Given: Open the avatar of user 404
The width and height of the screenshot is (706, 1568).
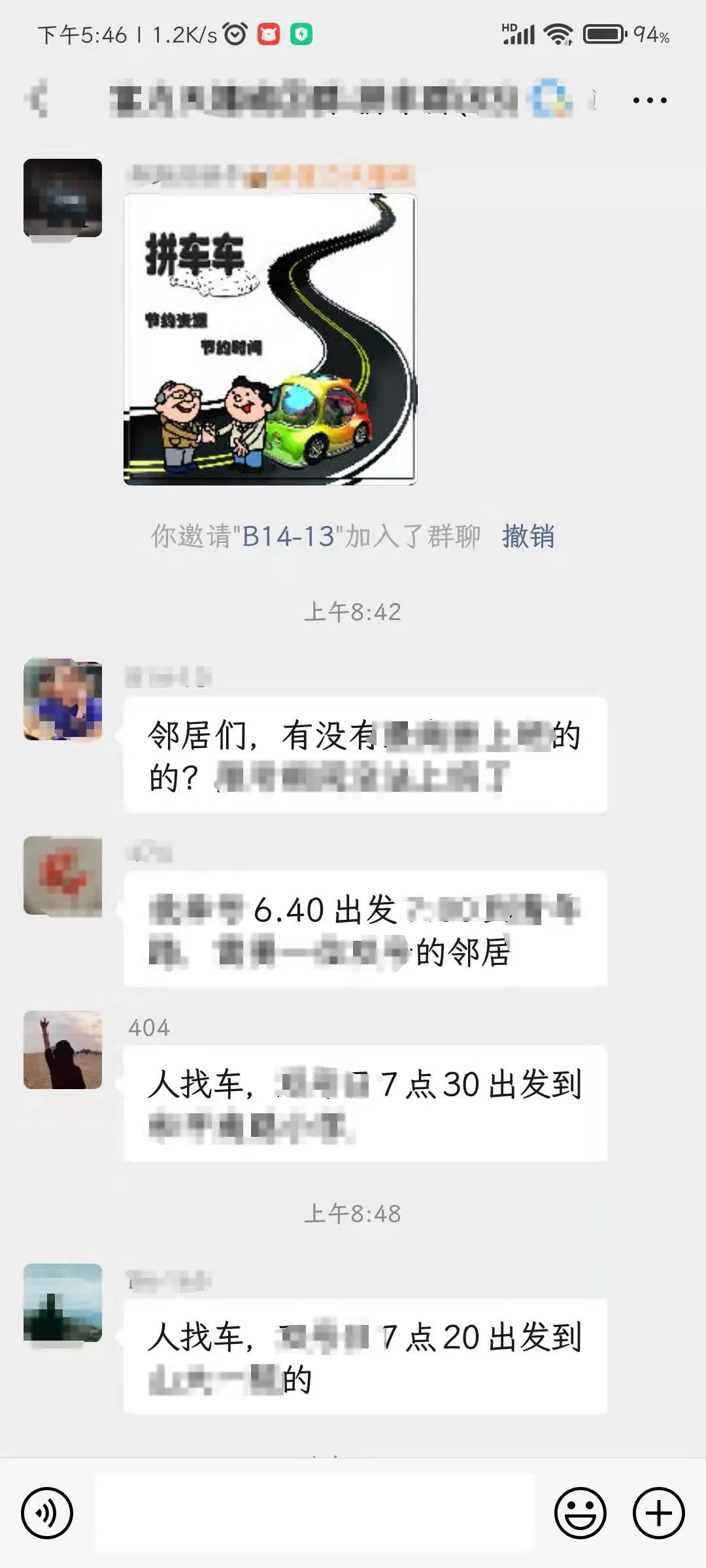Looking at the screenshot, I should coord(63,1050).
